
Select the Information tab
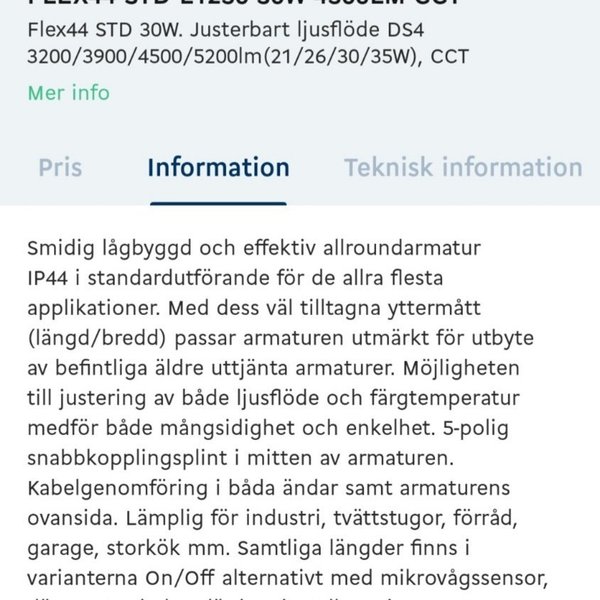218,168
